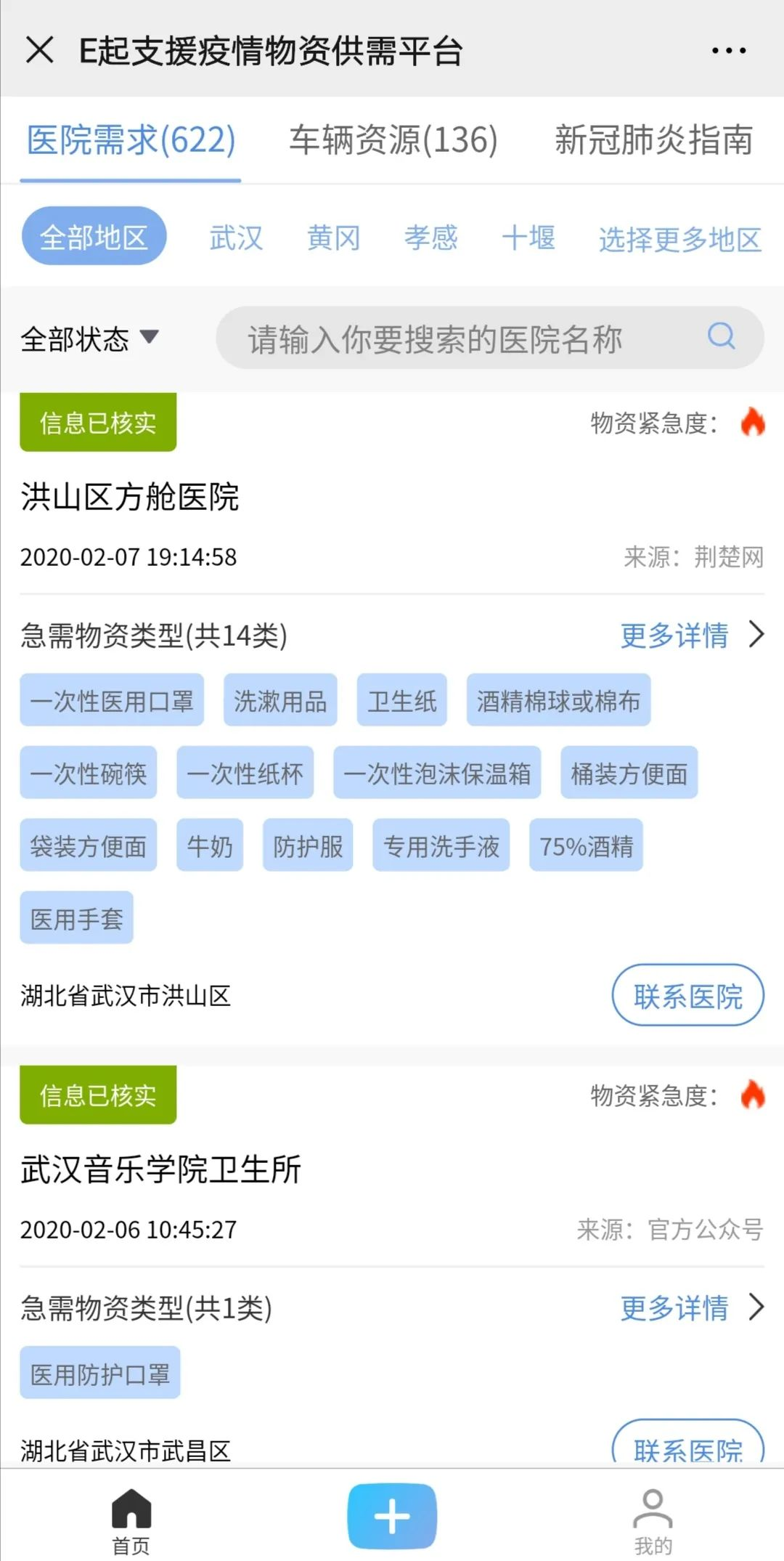Tap the plus button to add a post
Screen dimensions: 784x1561
click(392, 1516)
